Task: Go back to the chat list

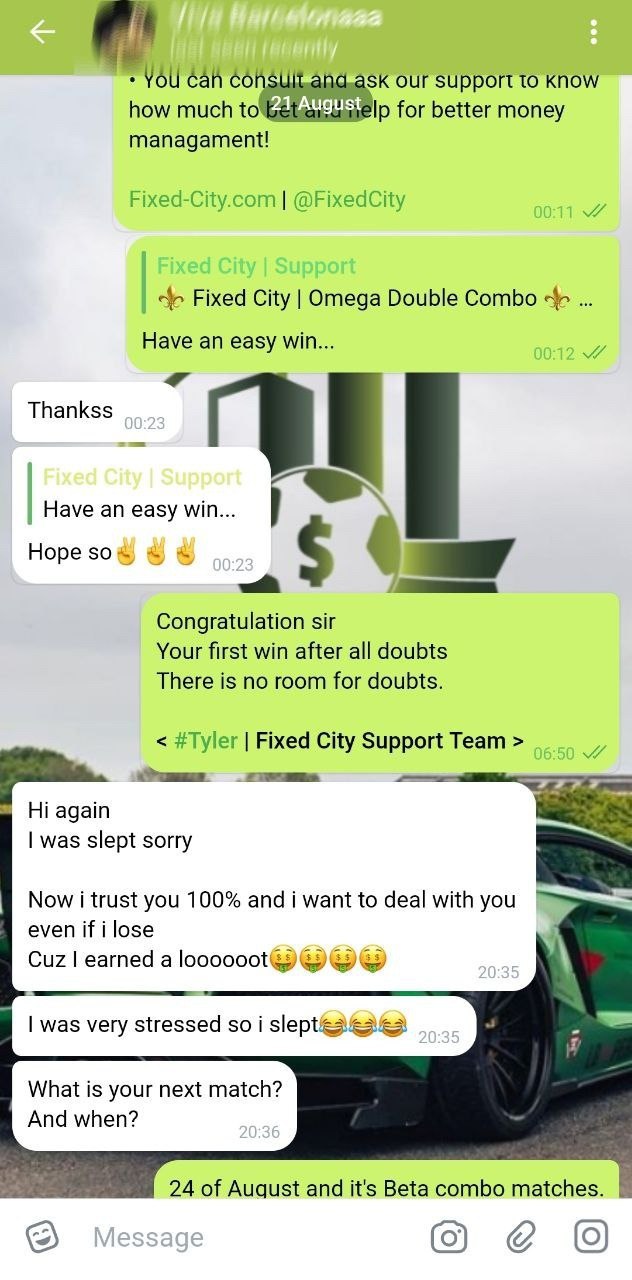Action: 42,32
